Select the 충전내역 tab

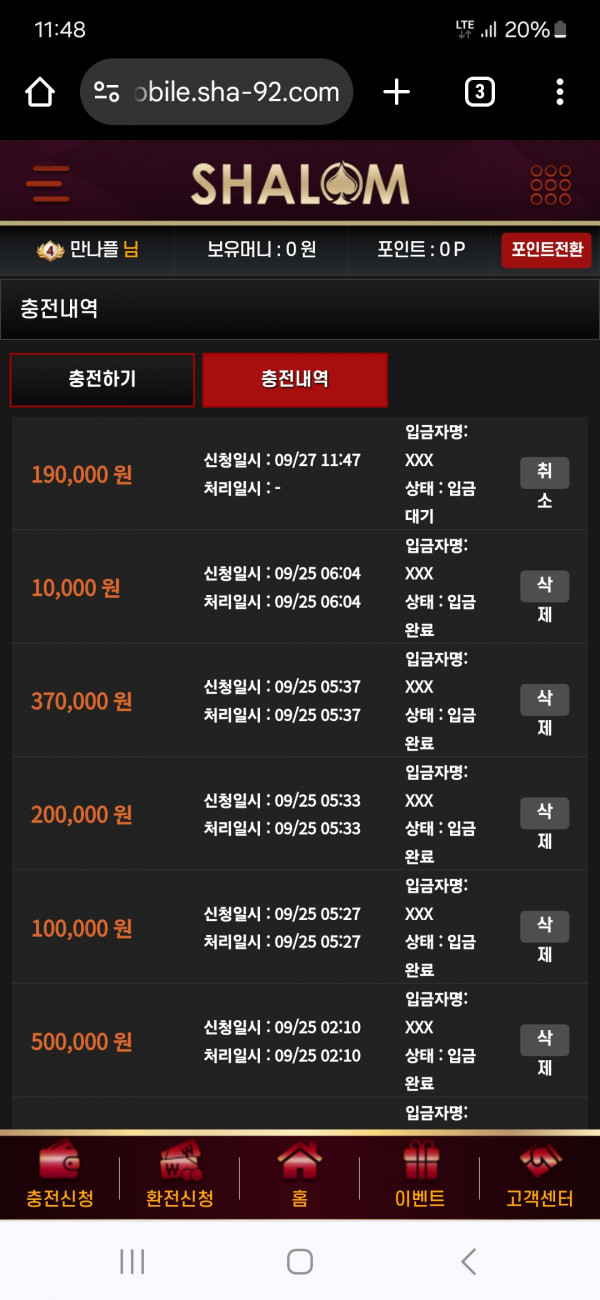(295, 380)
